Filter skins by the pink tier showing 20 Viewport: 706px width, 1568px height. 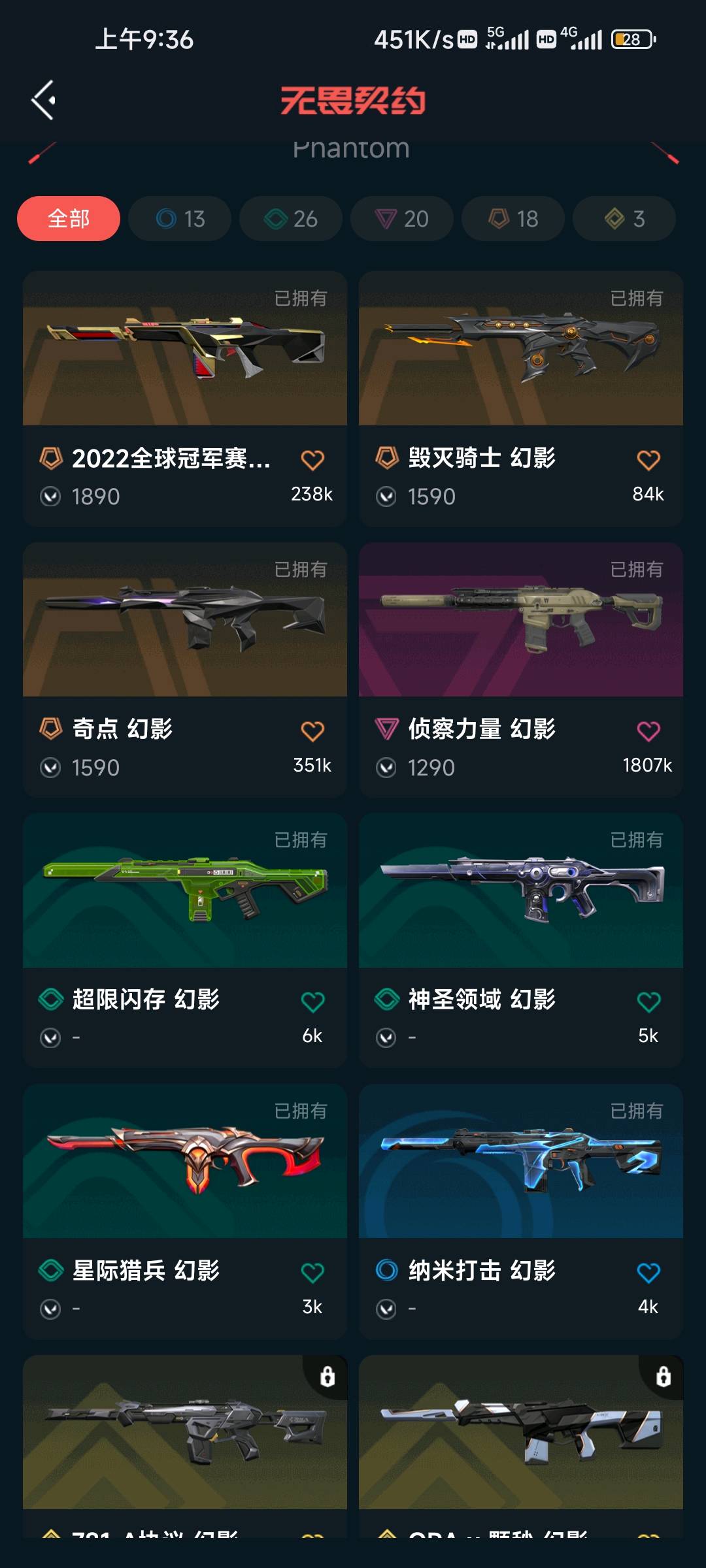click(402, 218)
